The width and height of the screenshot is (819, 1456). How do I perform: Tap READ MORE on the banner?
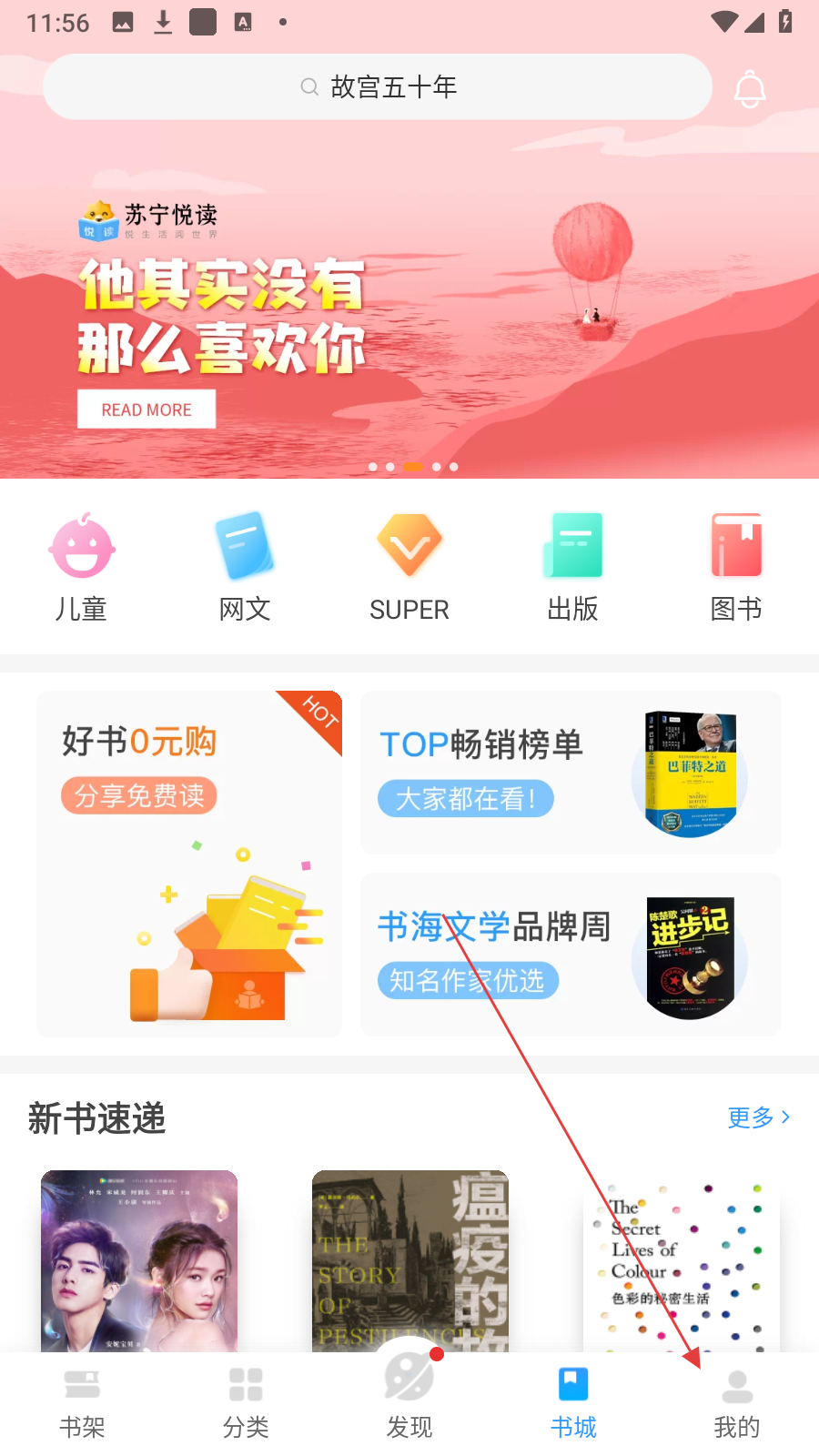[147, 409]
